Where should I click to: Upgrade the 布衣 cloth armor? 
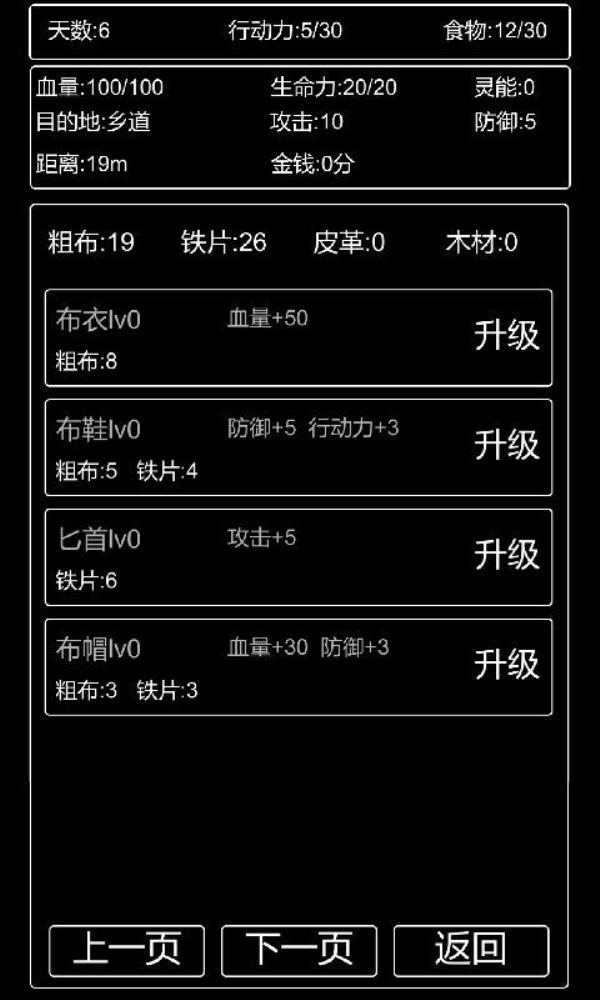[507, 337]
